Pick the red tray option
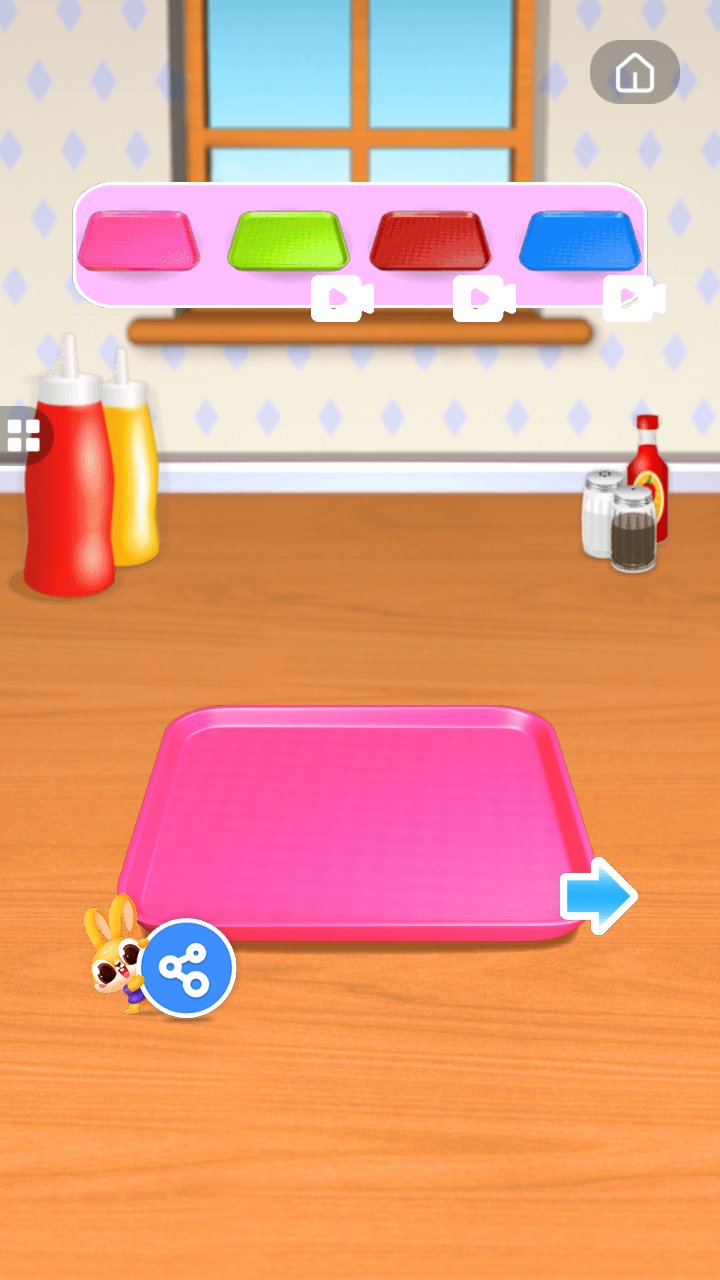This screenshot has height=1280, width=720. [431, 241]
